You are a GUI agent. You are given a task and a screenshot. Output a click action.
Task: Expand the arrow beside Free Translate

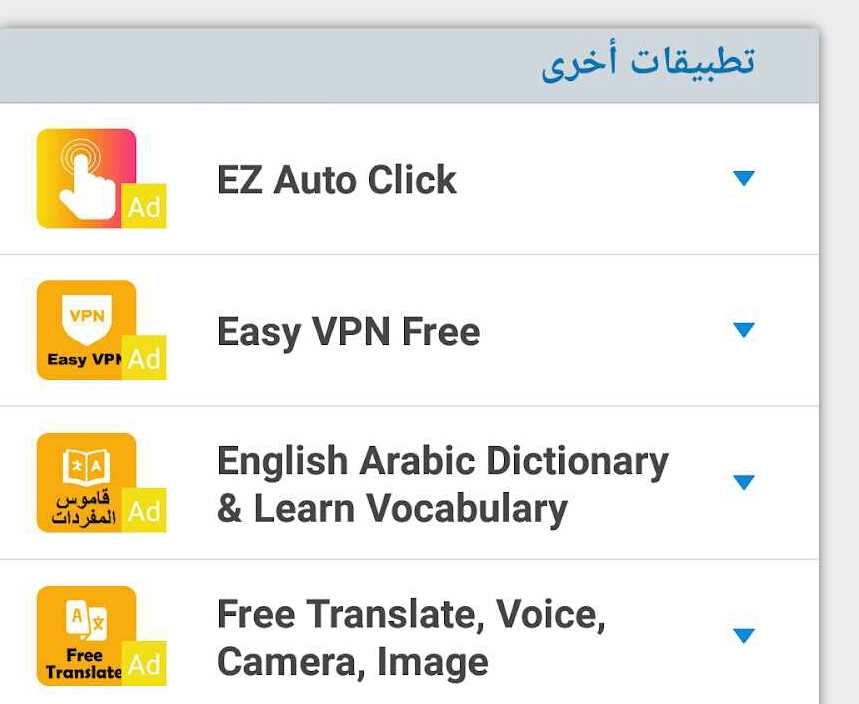click(743, 636)
